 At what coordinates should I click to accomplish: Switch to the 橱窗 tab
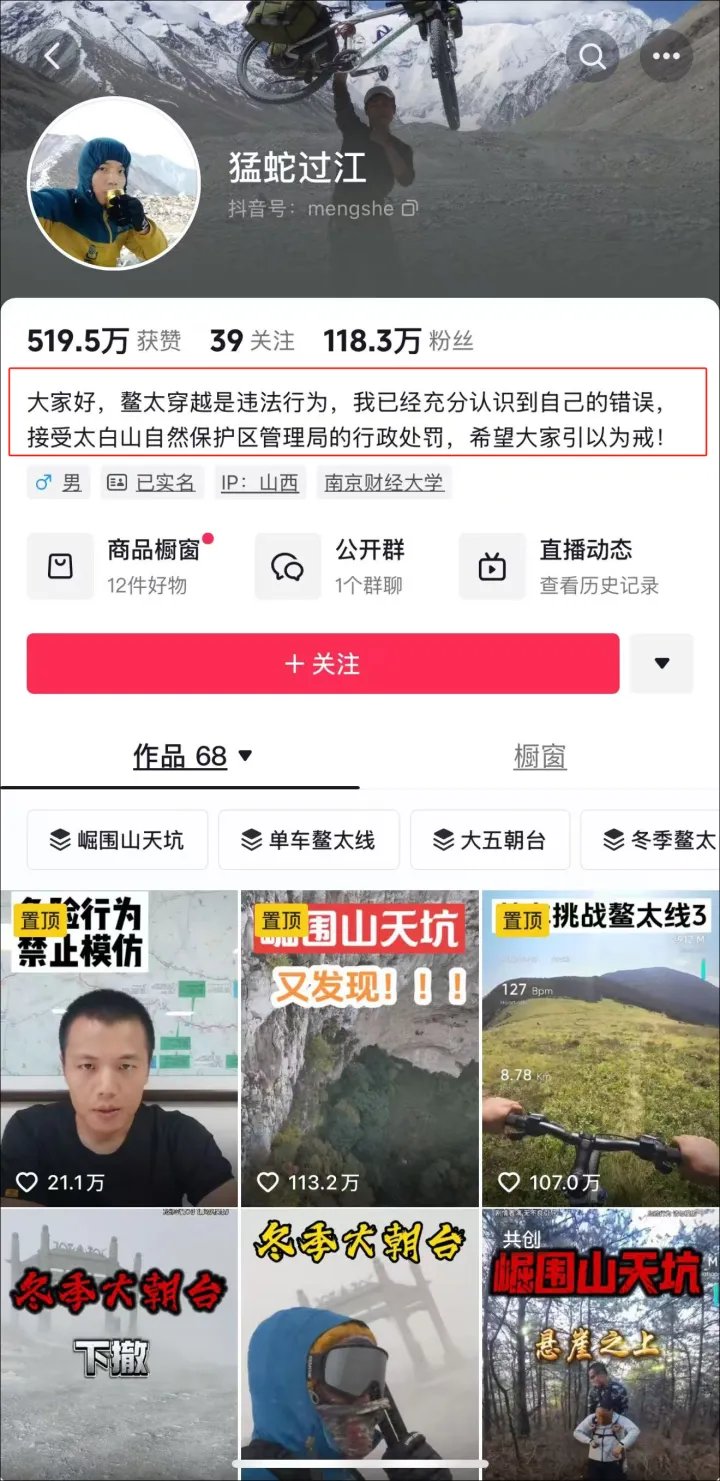tap(540, 757)
